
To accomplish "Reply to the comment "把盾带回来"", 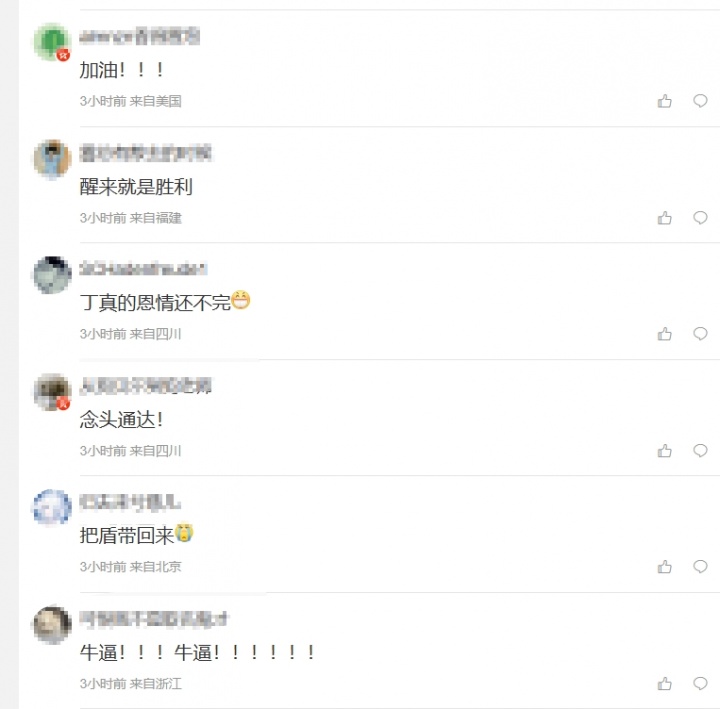I will [700, 567].
